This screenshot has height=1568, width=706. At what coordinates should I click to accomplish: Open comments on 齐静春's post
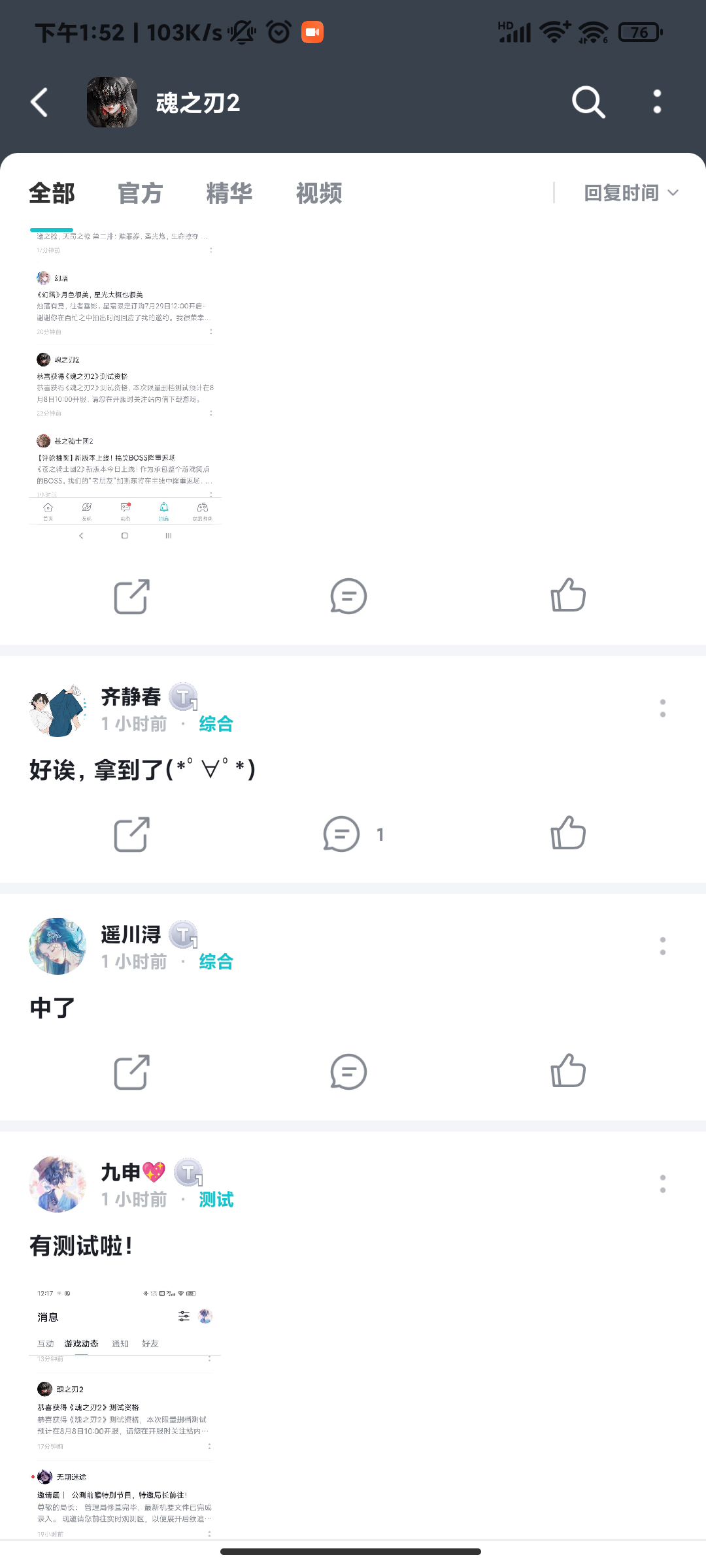tap(342, 834)
